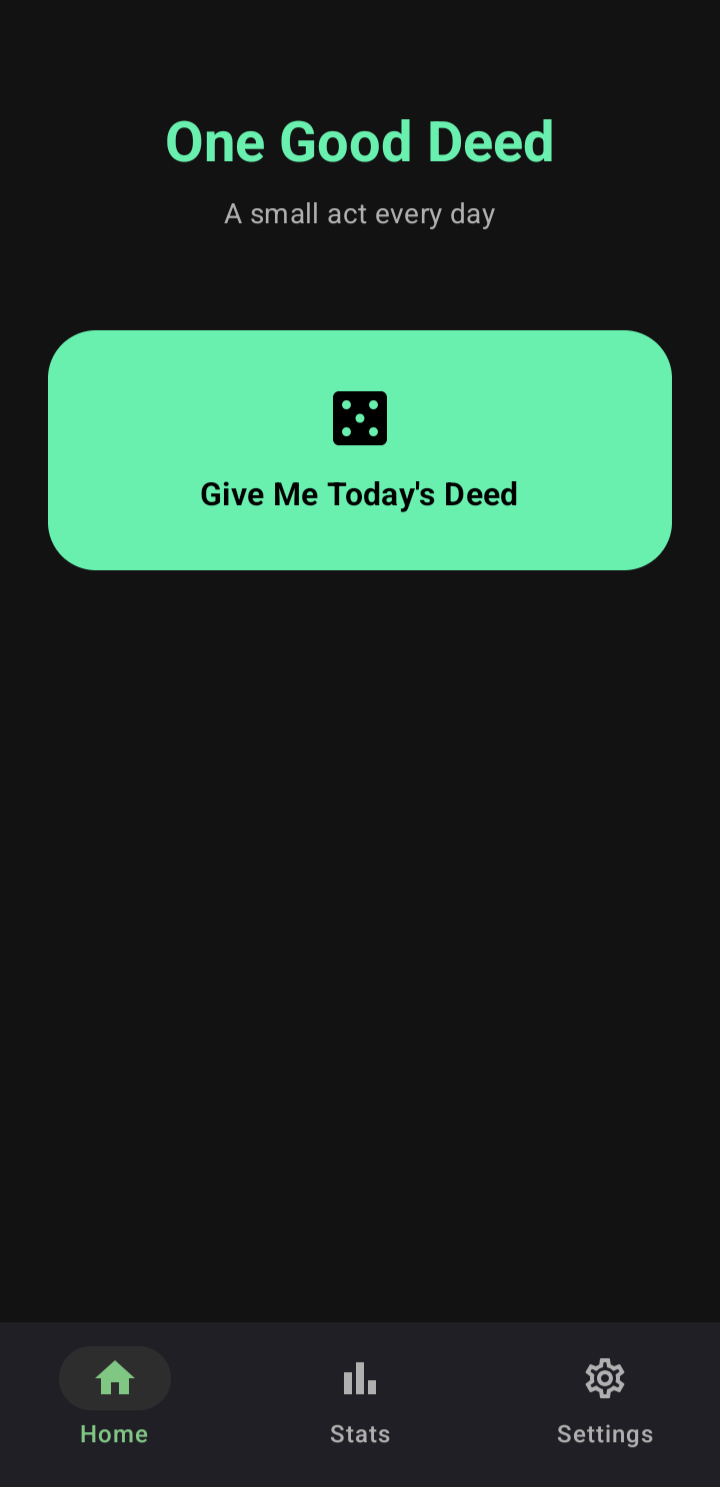This screenshot has width=720, height=1487.
Task: Click the column chart icon for statistics
Action: (x=360, y=1377)
